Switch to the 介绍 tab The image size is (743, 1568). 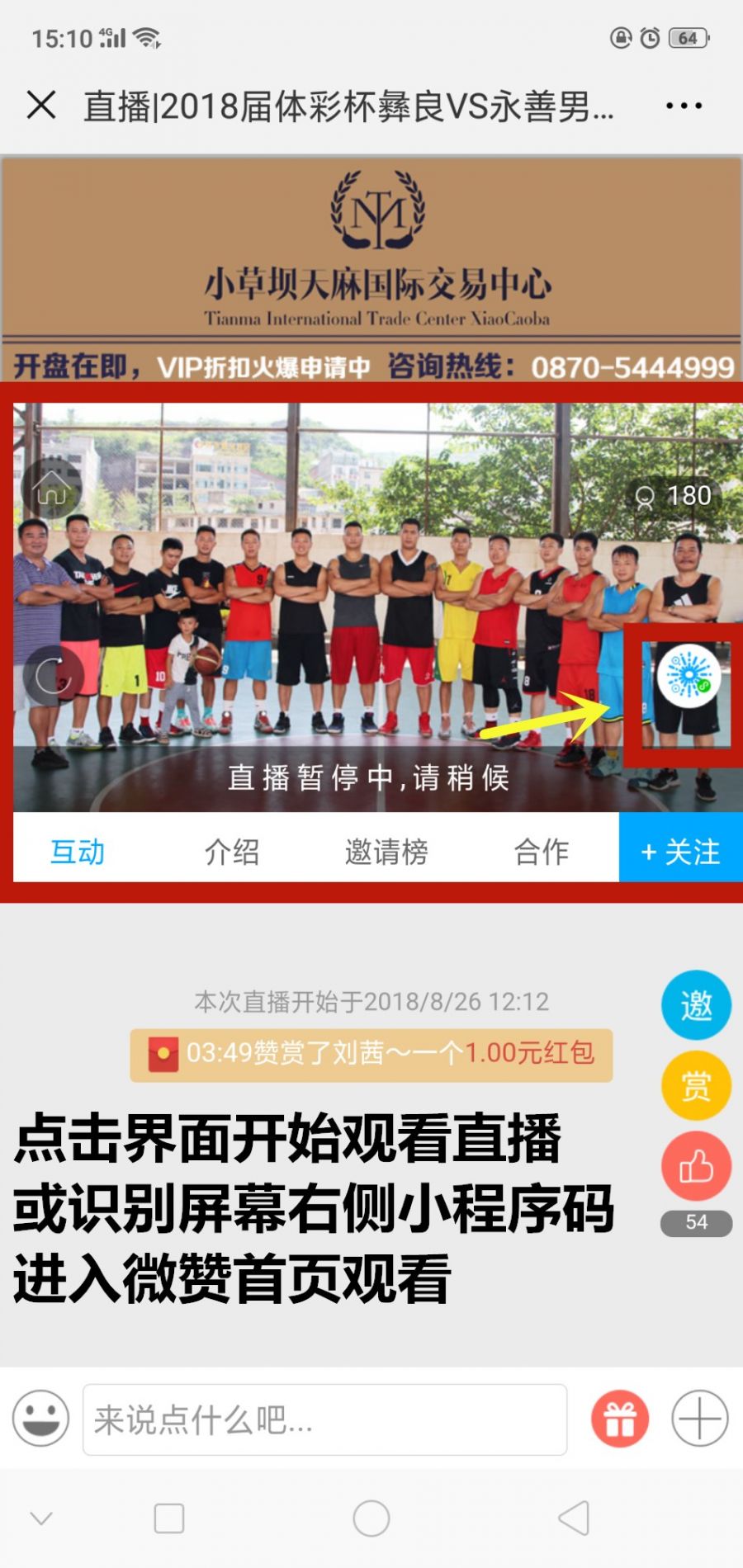tap(232, 852)
